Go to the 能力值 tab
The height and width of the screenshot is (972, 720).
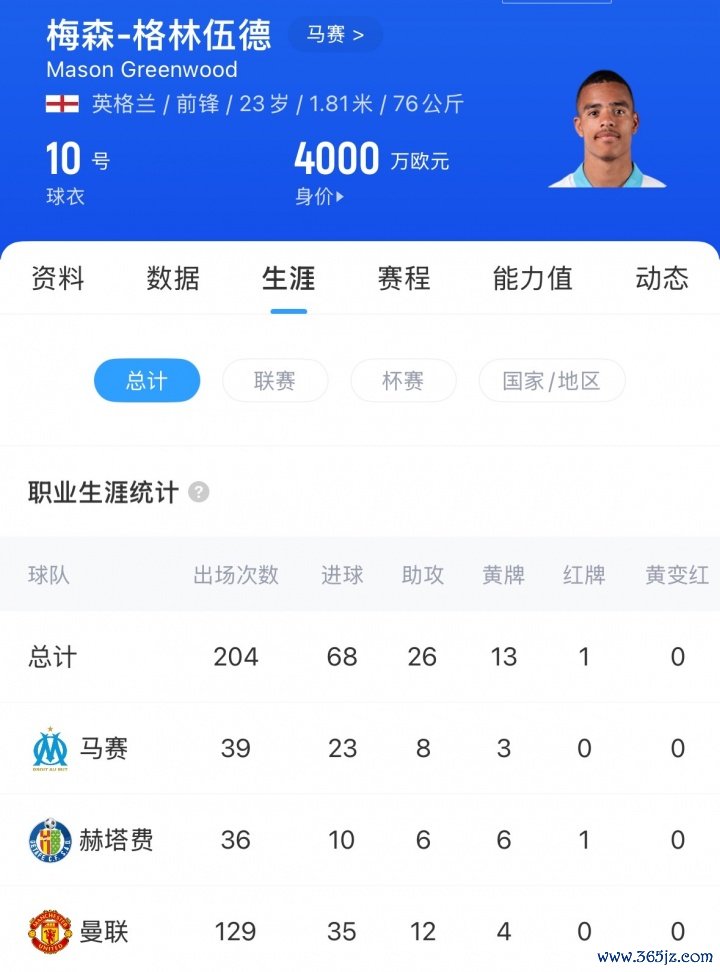532,278
